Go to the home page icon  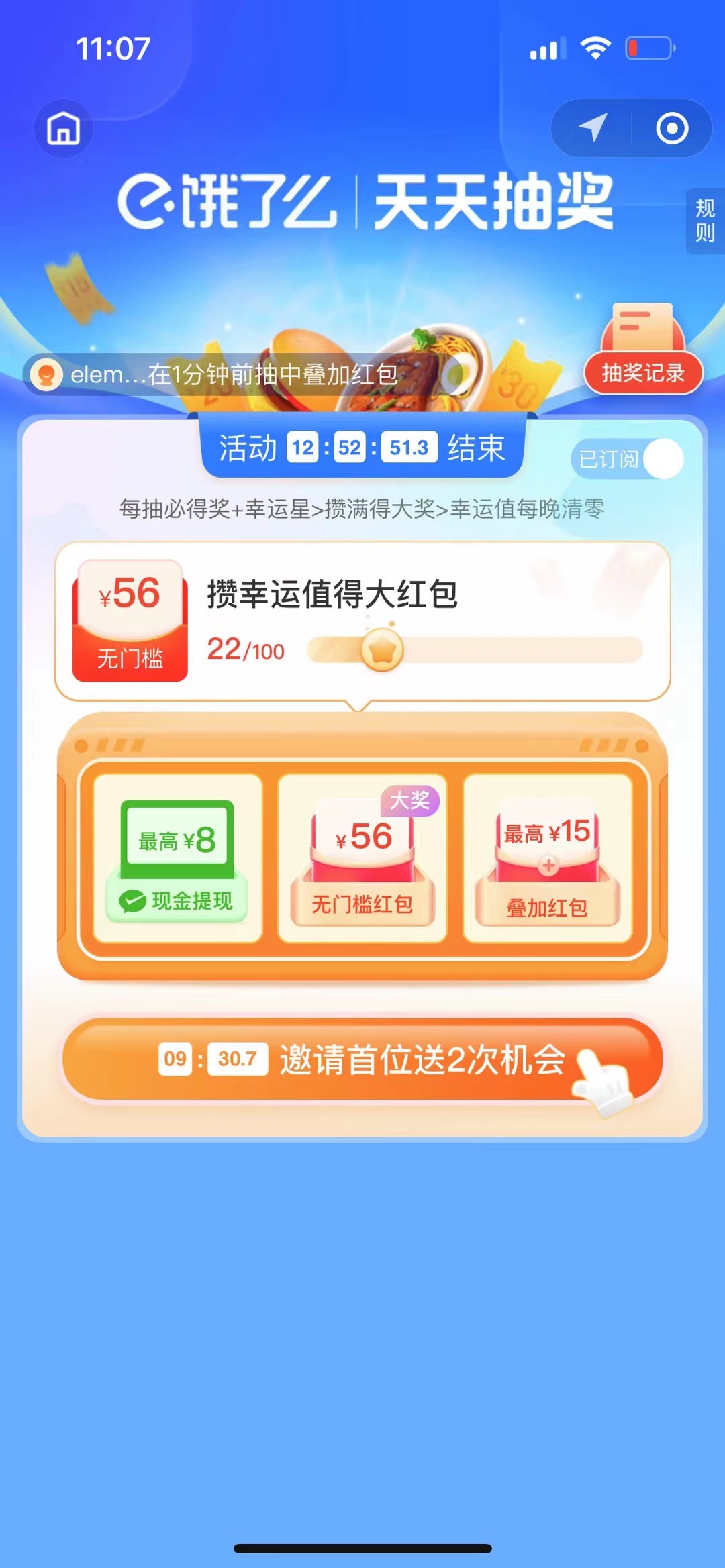point(63,128)
